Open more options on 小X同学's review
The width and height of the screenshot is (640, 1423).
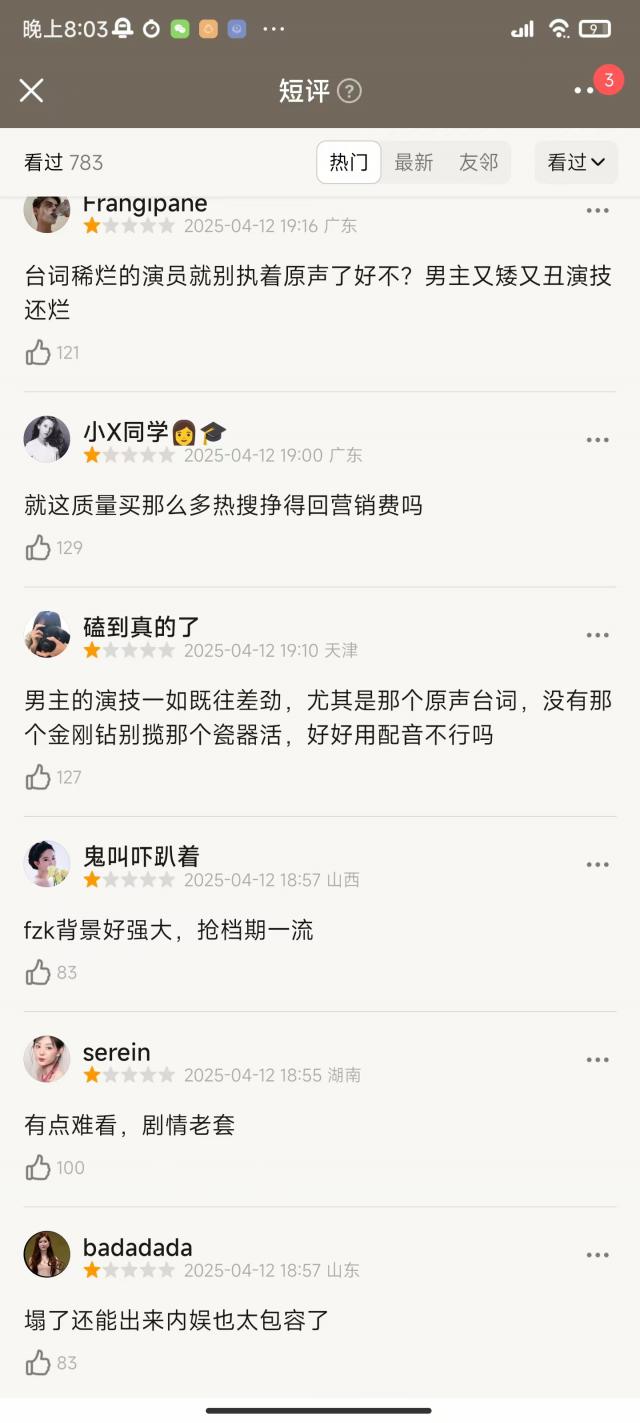(x=597, y=440)
